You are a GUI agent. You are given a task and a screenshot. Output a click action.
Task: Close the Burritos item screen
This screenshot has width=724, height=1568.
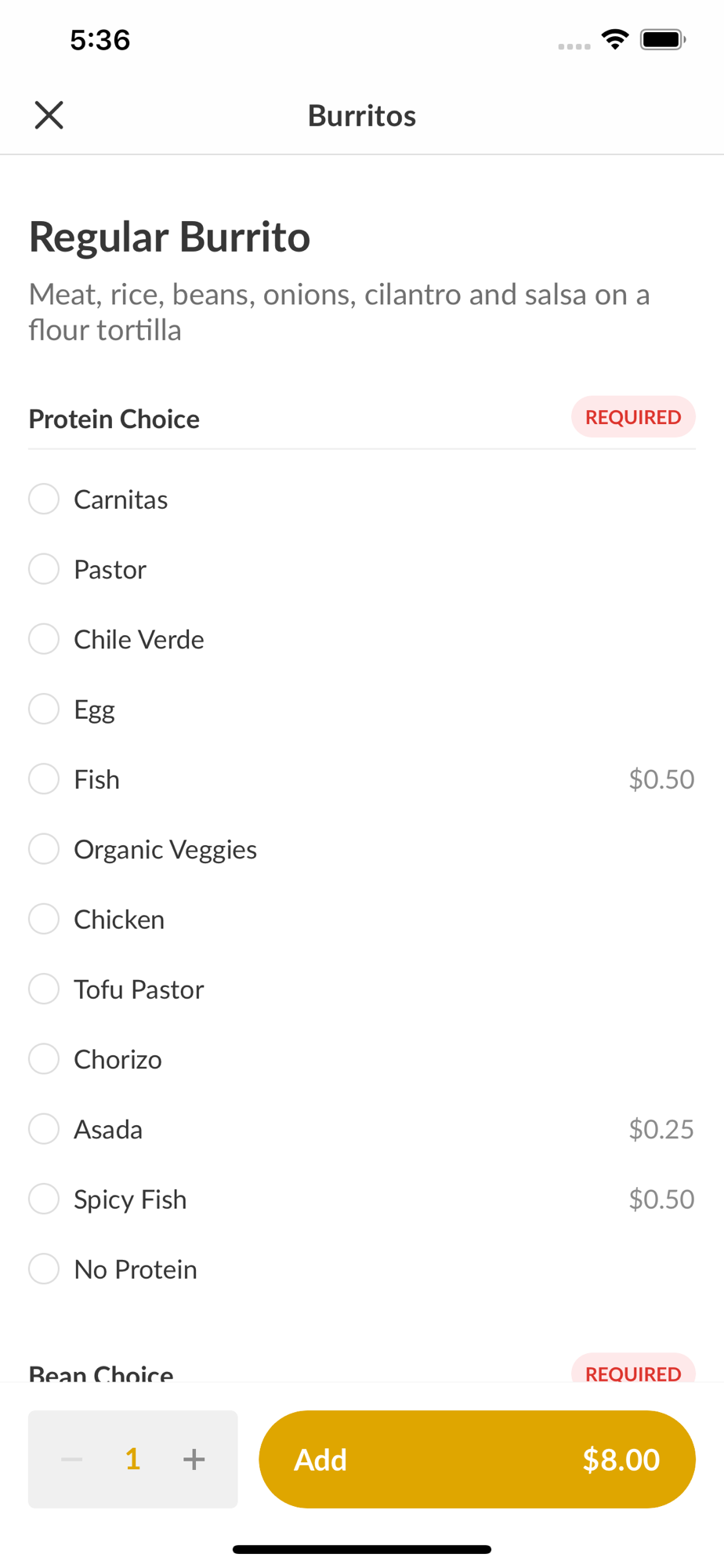(x=49, y=115)
